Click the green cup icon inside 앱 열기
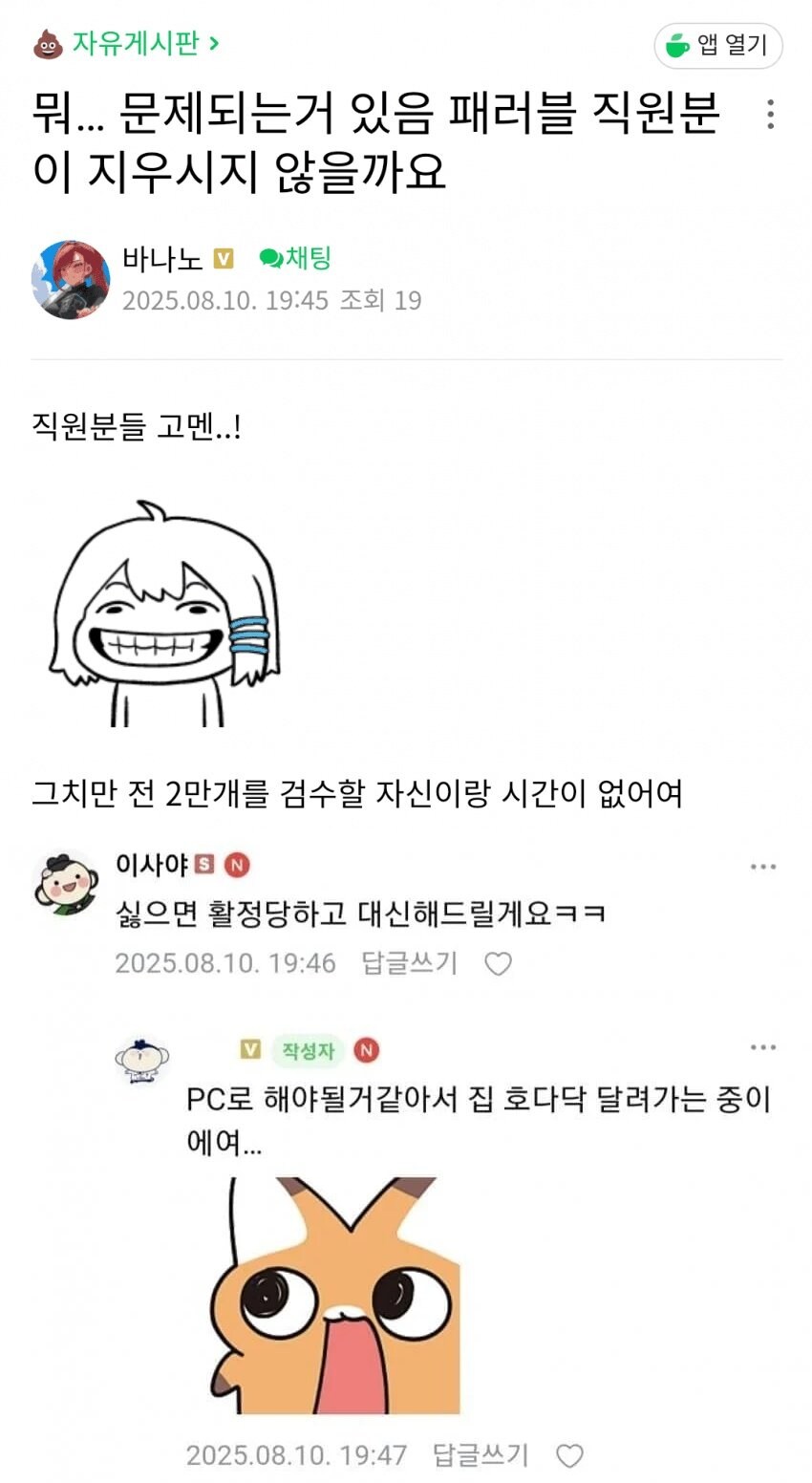 click(680, 47)
